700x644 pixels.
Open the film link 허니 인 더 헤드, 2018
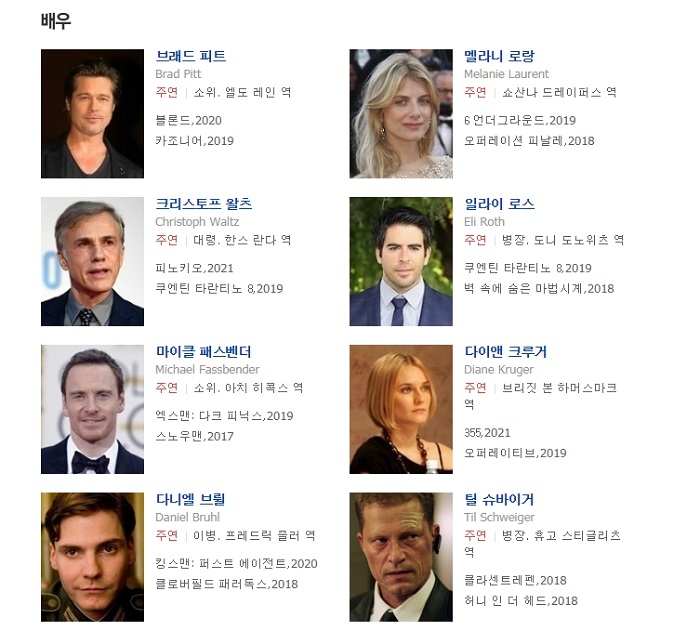(520, 601)
